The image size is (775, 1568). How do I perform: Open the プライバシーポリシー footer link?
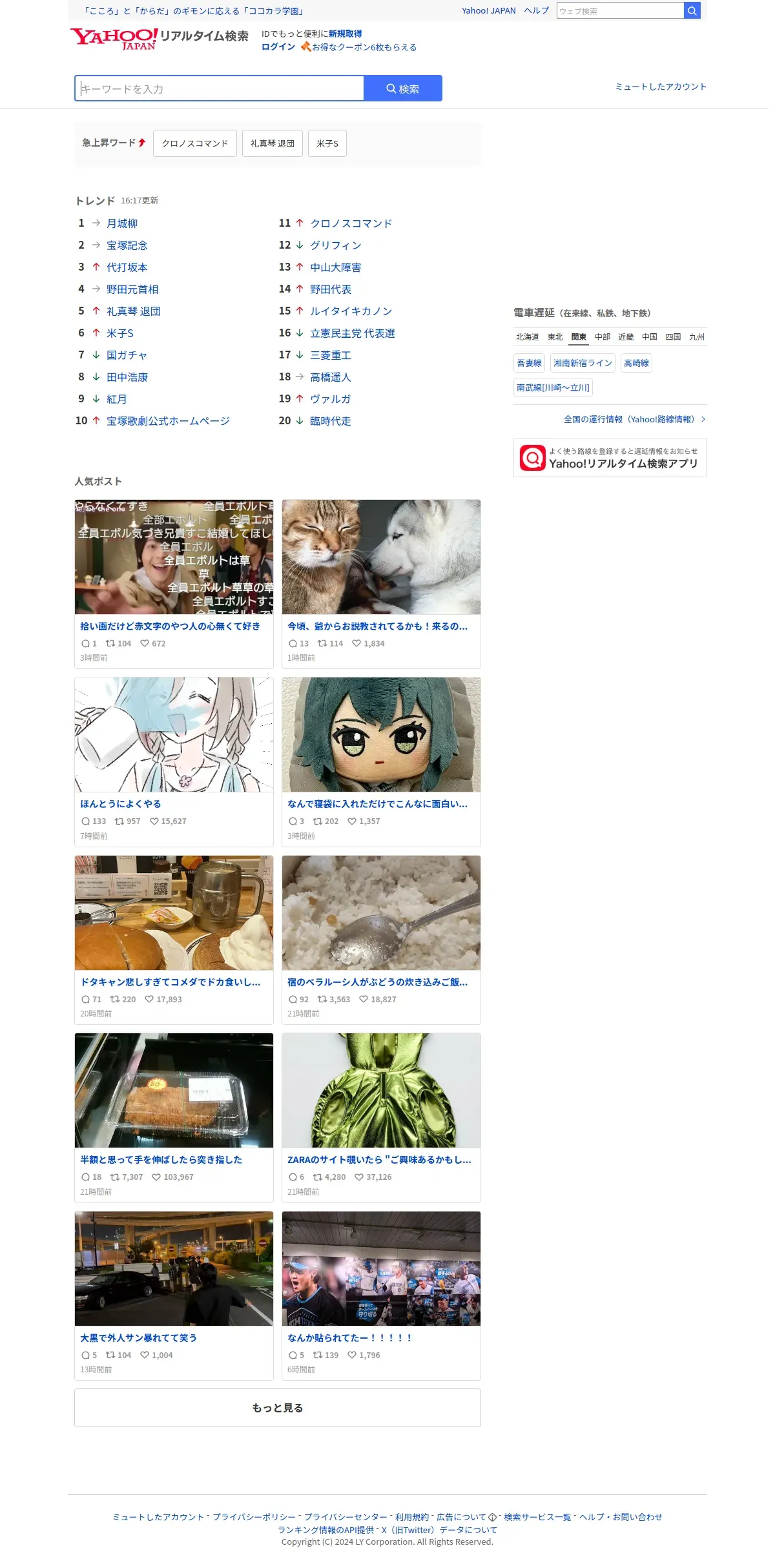(254, 1517)
